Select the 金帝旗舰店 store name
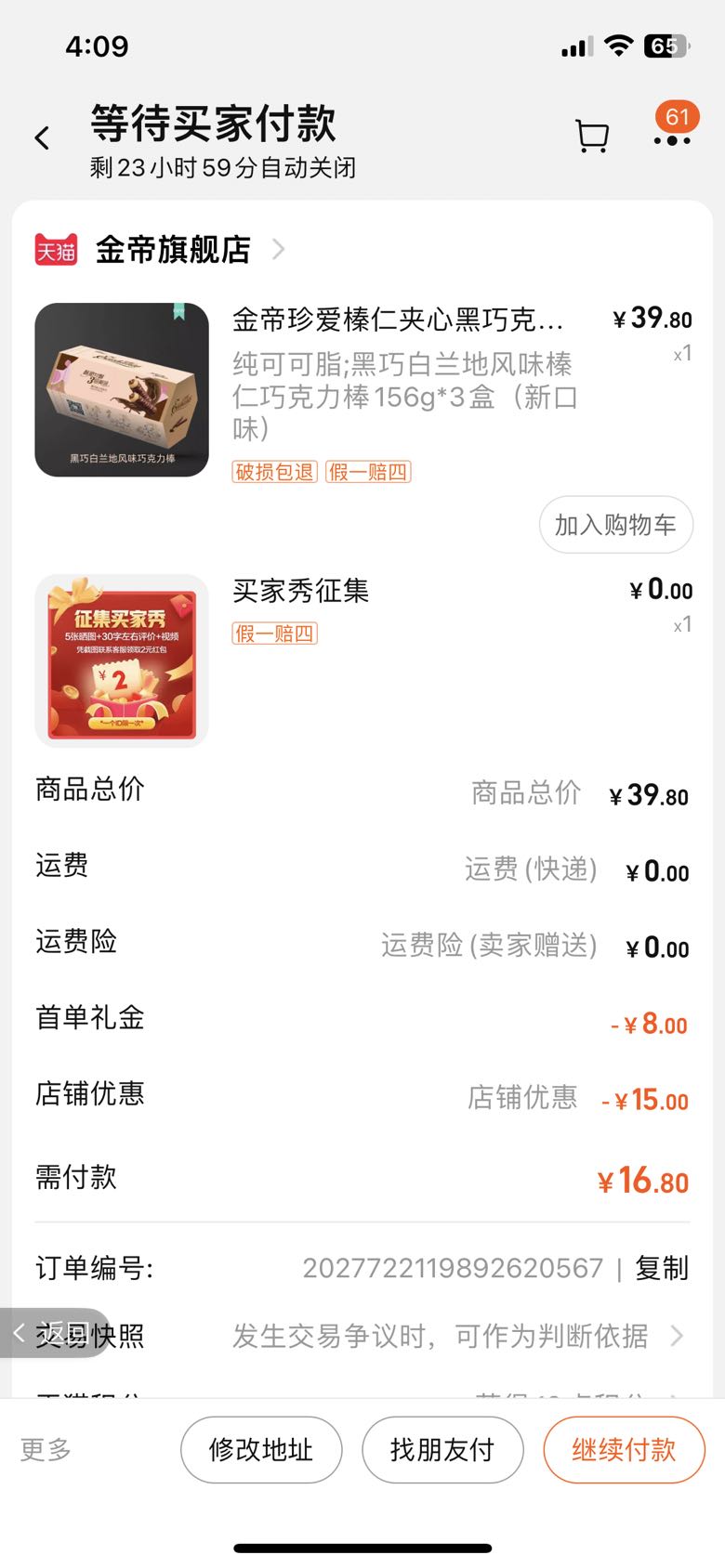The width and height of the screenshot is (725, 1568). (x=171, y=249)
